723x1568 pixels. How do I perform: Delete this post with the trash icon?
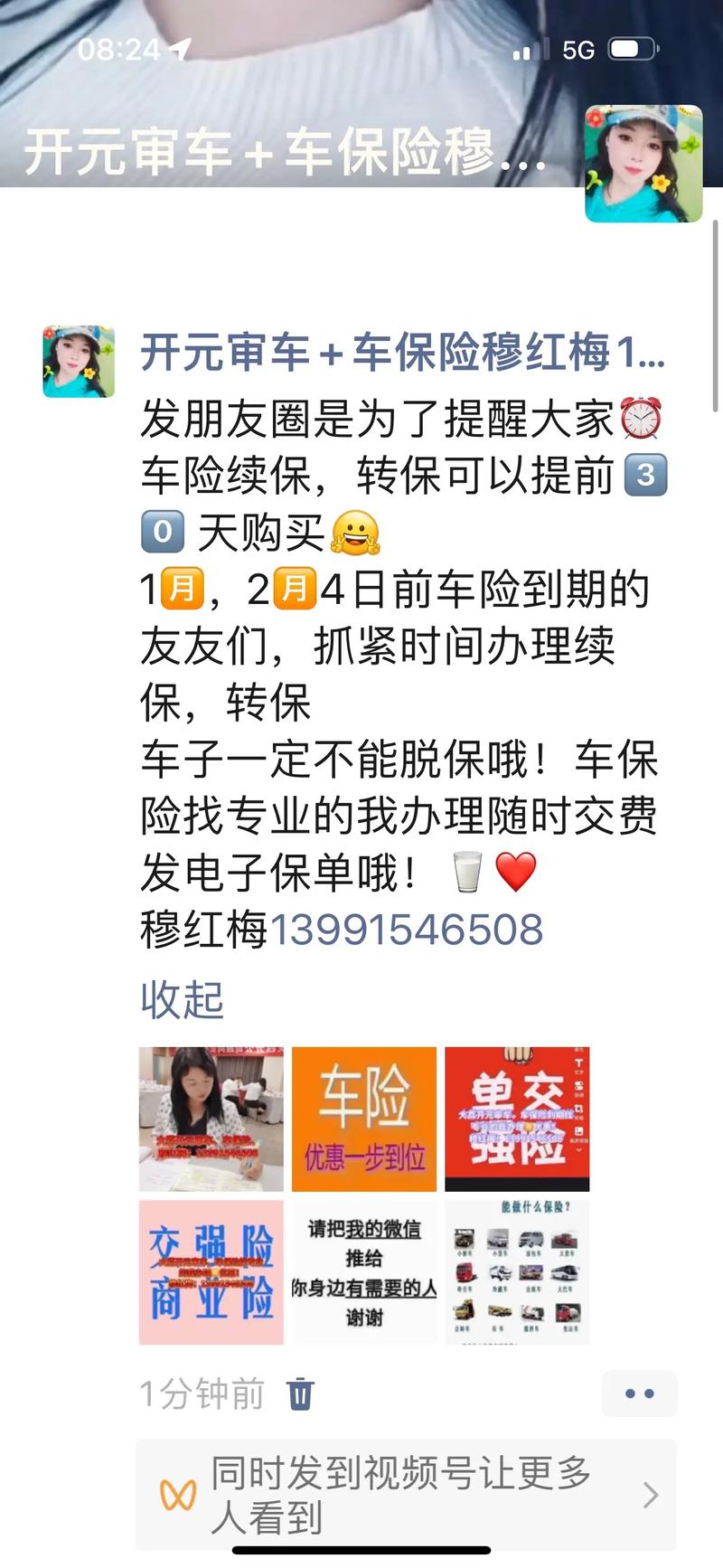[300, 1393]
